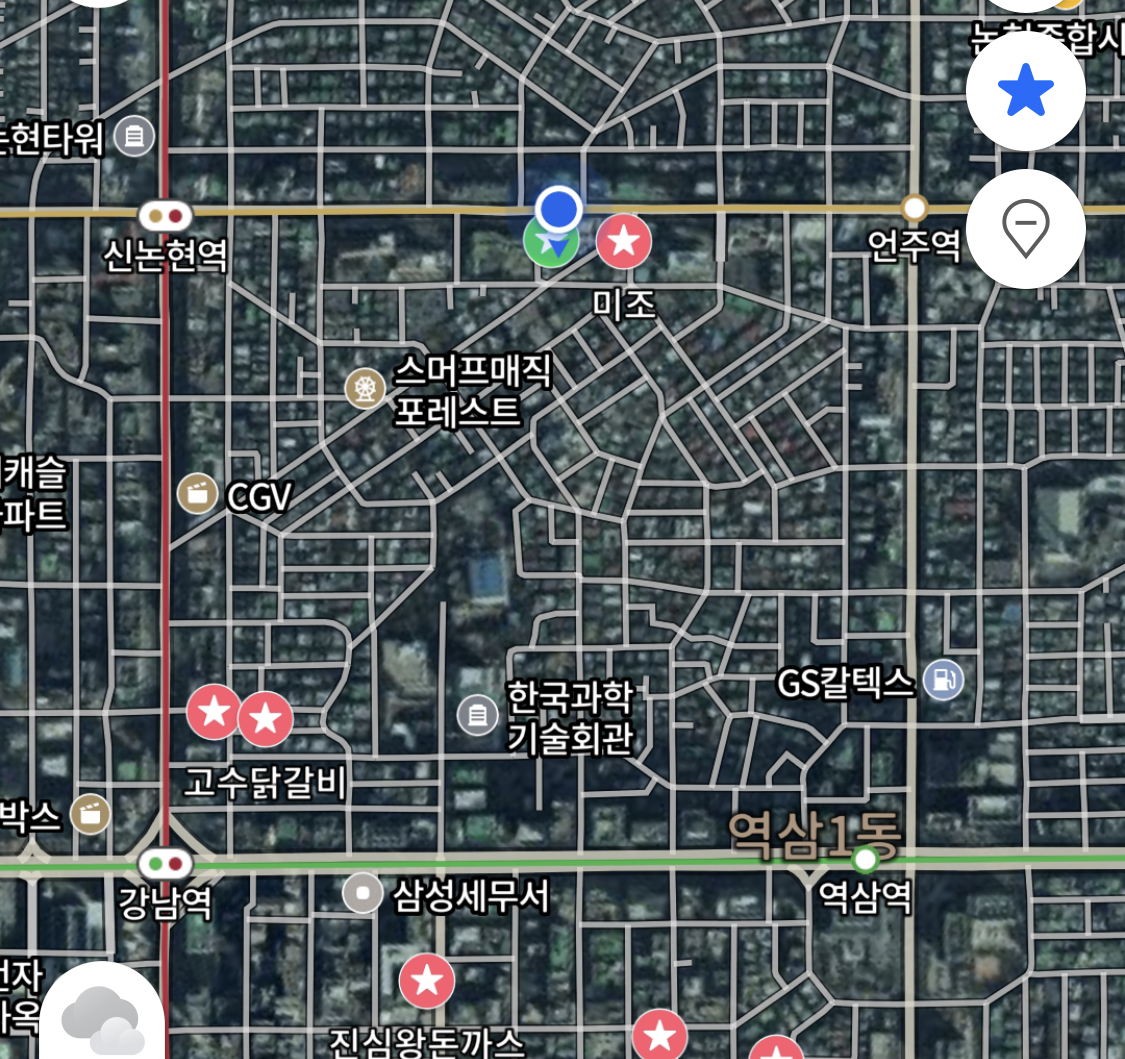
Task: Tap the 논현타워 building marker
Action: pos(135,136)
